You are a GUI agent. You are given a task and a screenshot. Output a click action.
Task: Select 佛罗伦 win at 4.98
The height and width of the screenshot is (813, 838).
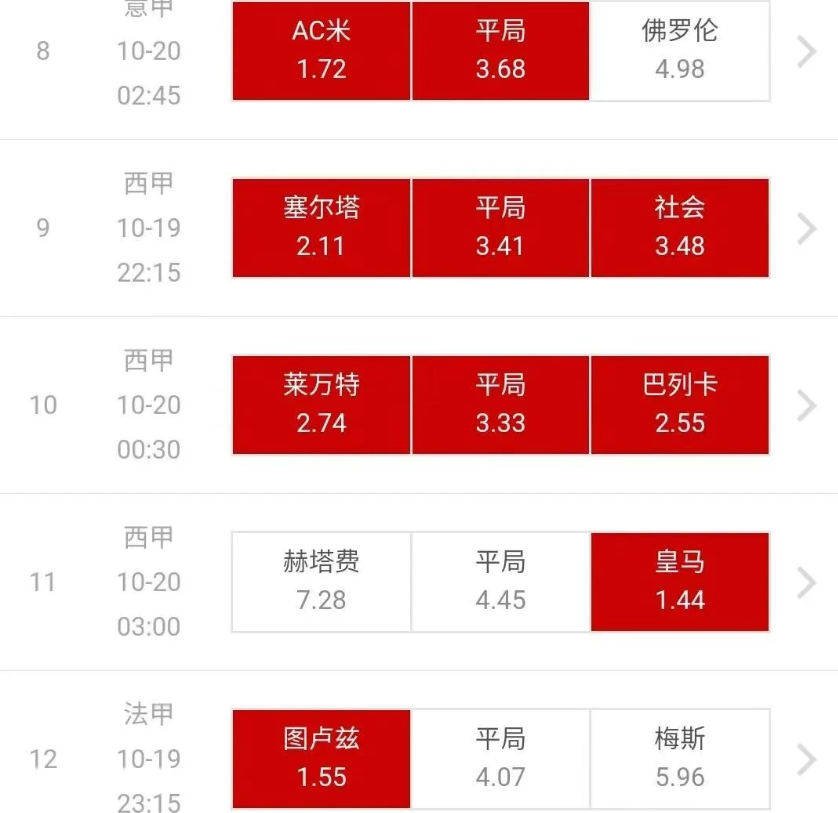click(x=680, y=51)
